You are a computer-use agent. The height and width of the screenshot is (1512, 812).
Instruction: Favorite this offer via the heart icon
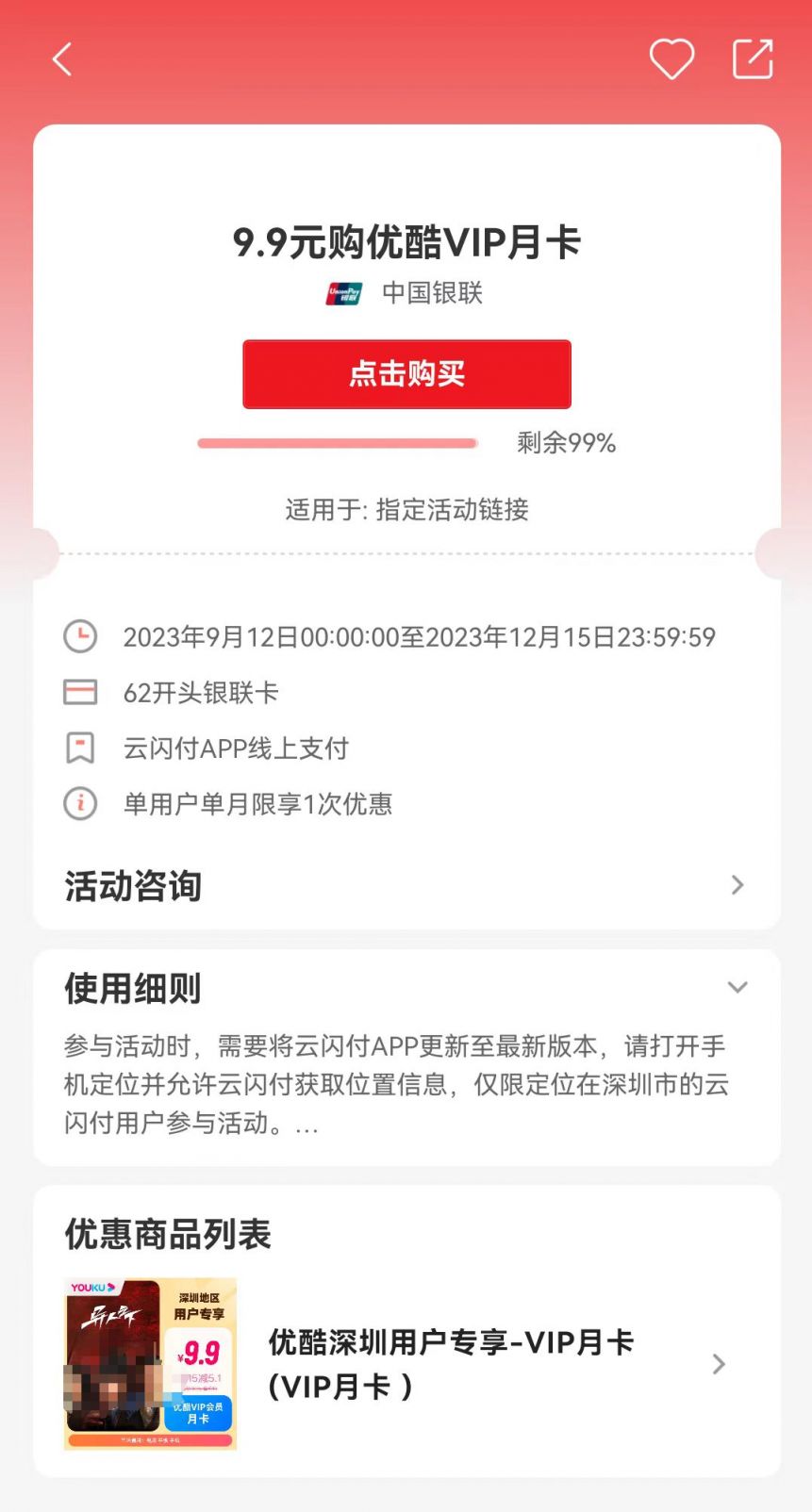tap(671, 58)
